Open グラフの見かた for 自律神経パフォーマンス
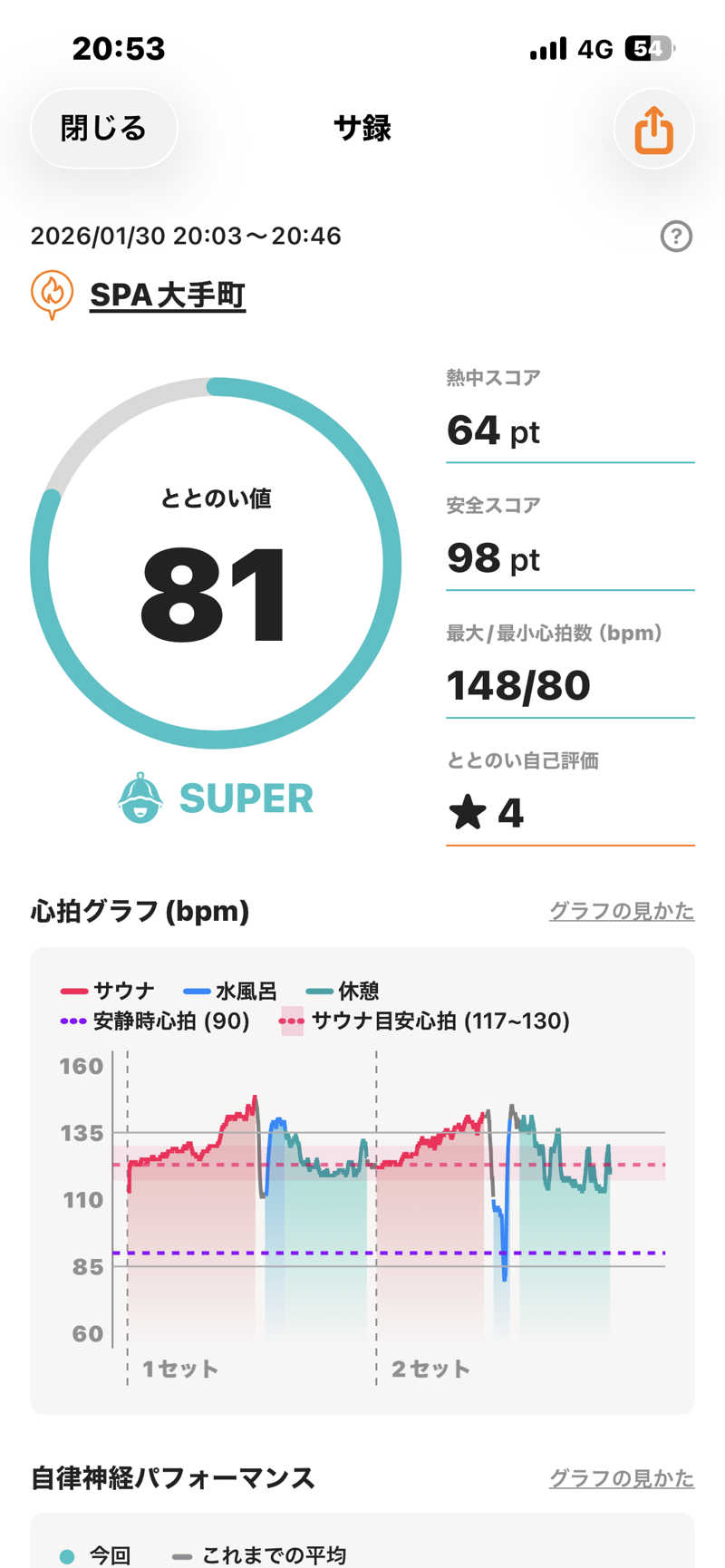Image resolution: width=725 pixels, height=1568 pixels. coord(622,1478)
